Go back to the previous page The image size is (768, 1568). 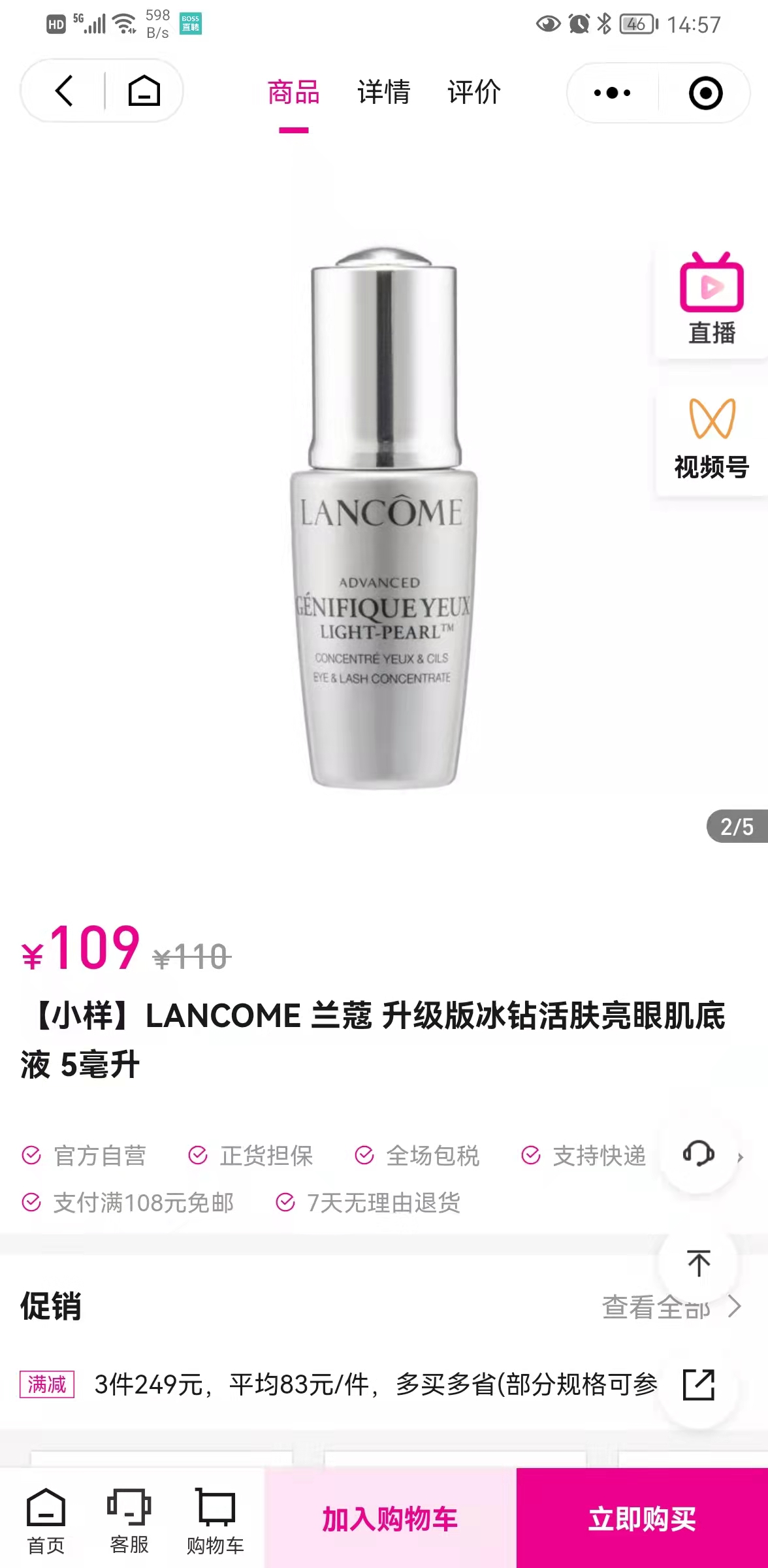point(64,91)
